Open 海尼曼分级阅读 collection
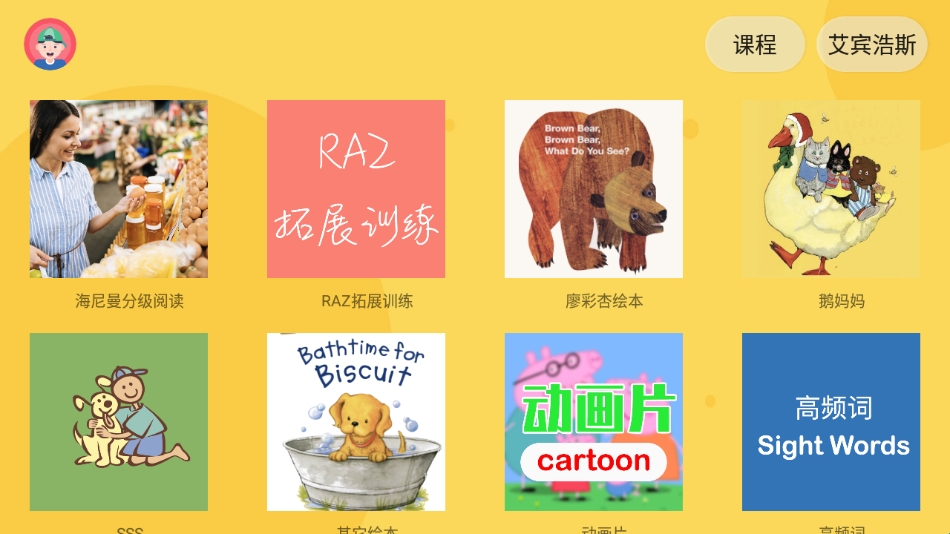The image size is (950, 534). 119,189
